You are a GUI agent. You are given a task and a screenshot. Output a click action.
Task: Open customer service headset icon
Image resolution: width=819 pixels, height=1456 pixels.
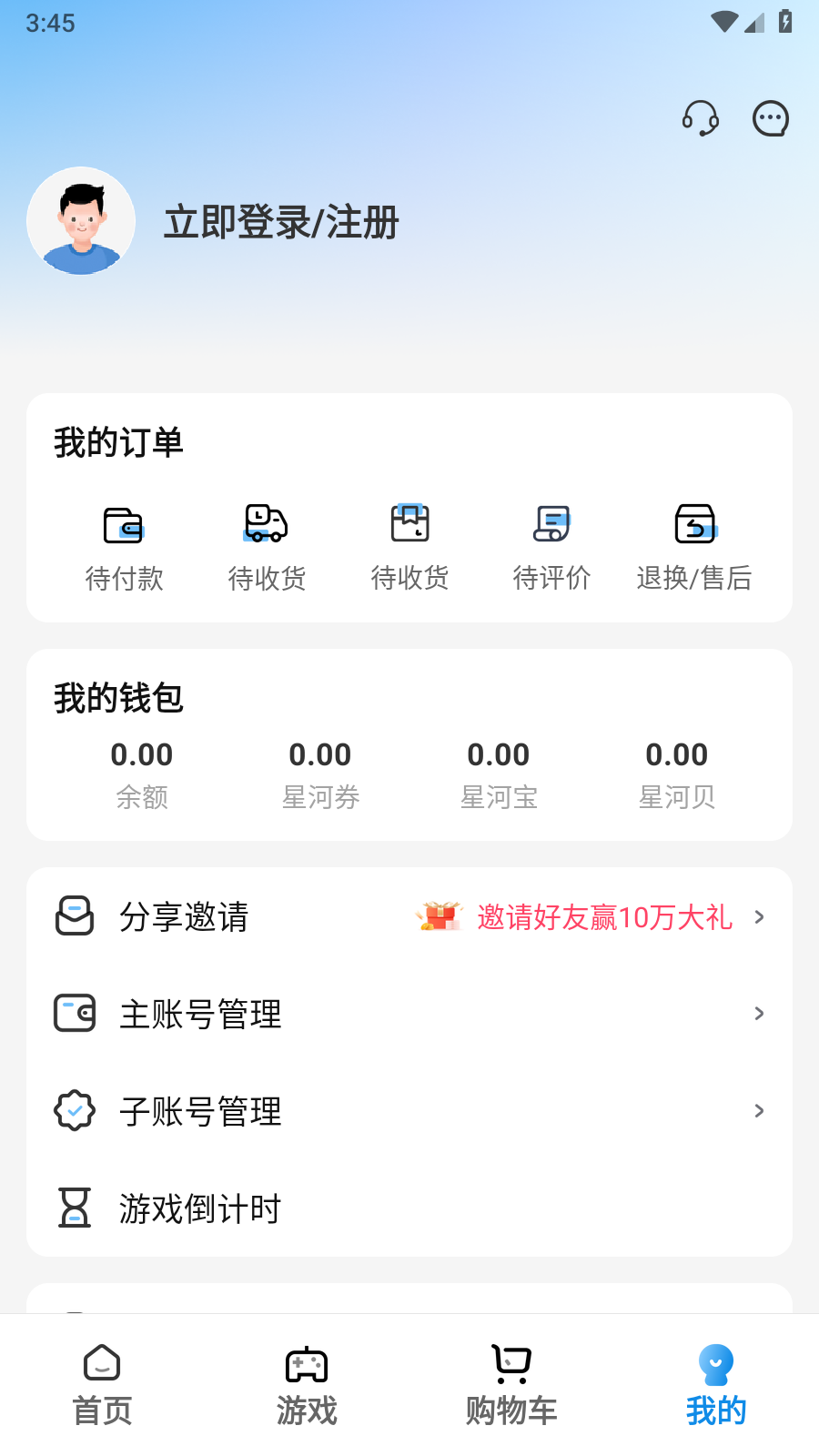(701, 118)
